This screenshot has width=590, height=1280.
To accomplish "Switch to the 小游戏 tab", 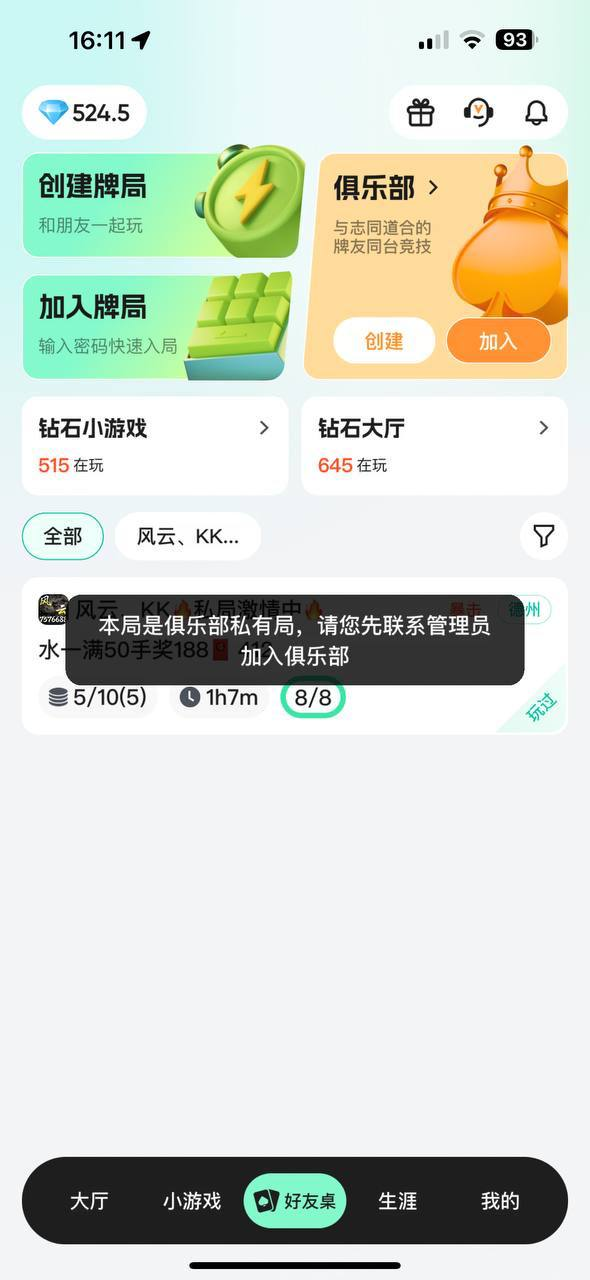I will pyautogui.click(x=192, y=1201).
